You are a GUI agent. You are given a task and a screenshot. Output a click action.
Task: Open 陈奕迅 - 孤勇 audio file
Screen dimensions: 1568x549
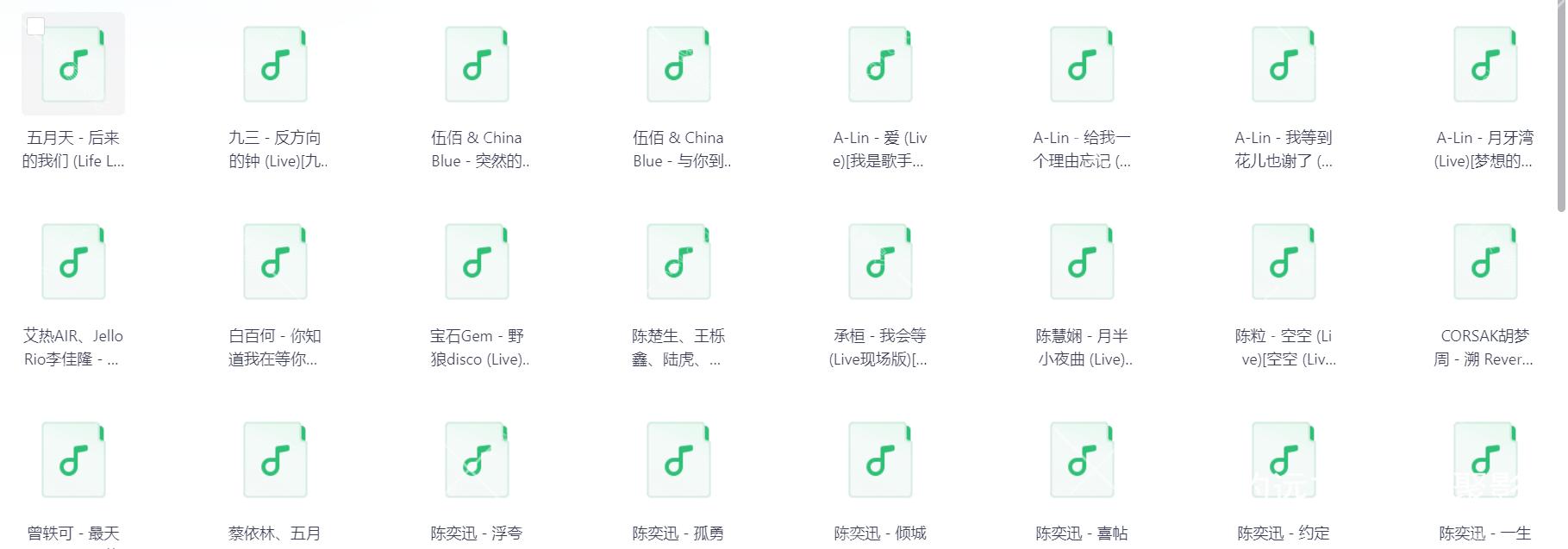pyautogui.click(x=678, y=460)
